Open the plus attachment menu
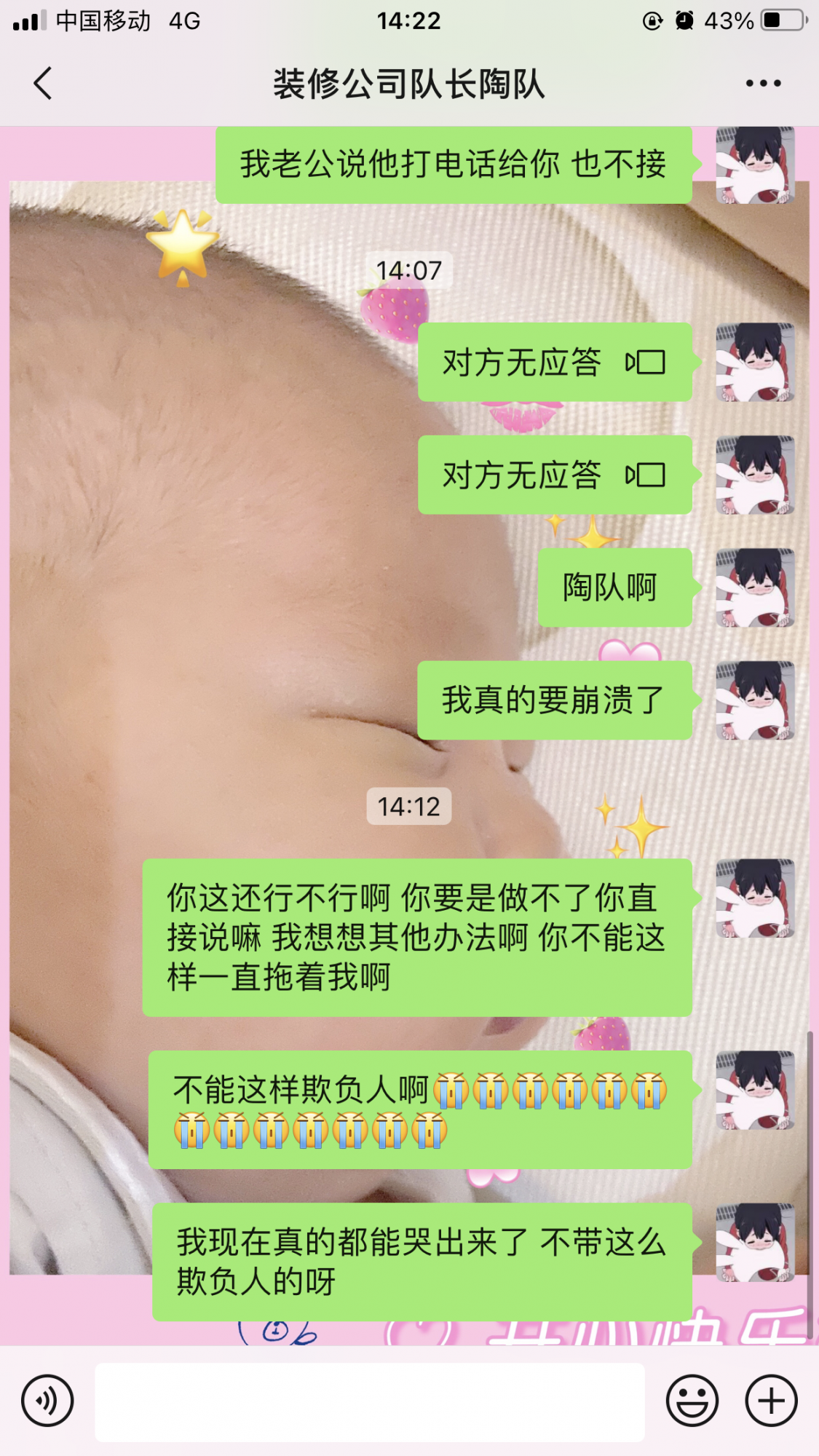This screenshot has height=1456, width=819. pos(771,1401)
